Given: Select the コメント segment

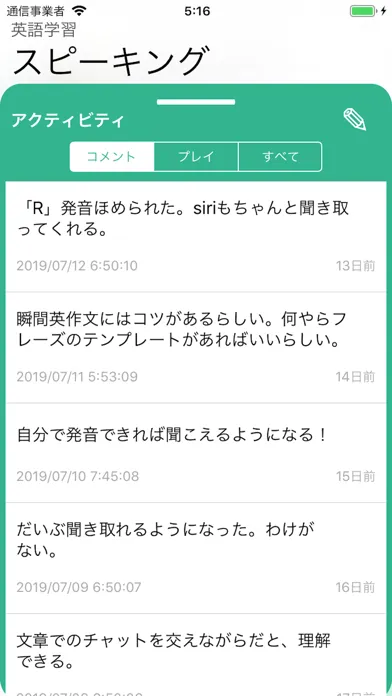Looking at the screenshot, I should 112,157.
